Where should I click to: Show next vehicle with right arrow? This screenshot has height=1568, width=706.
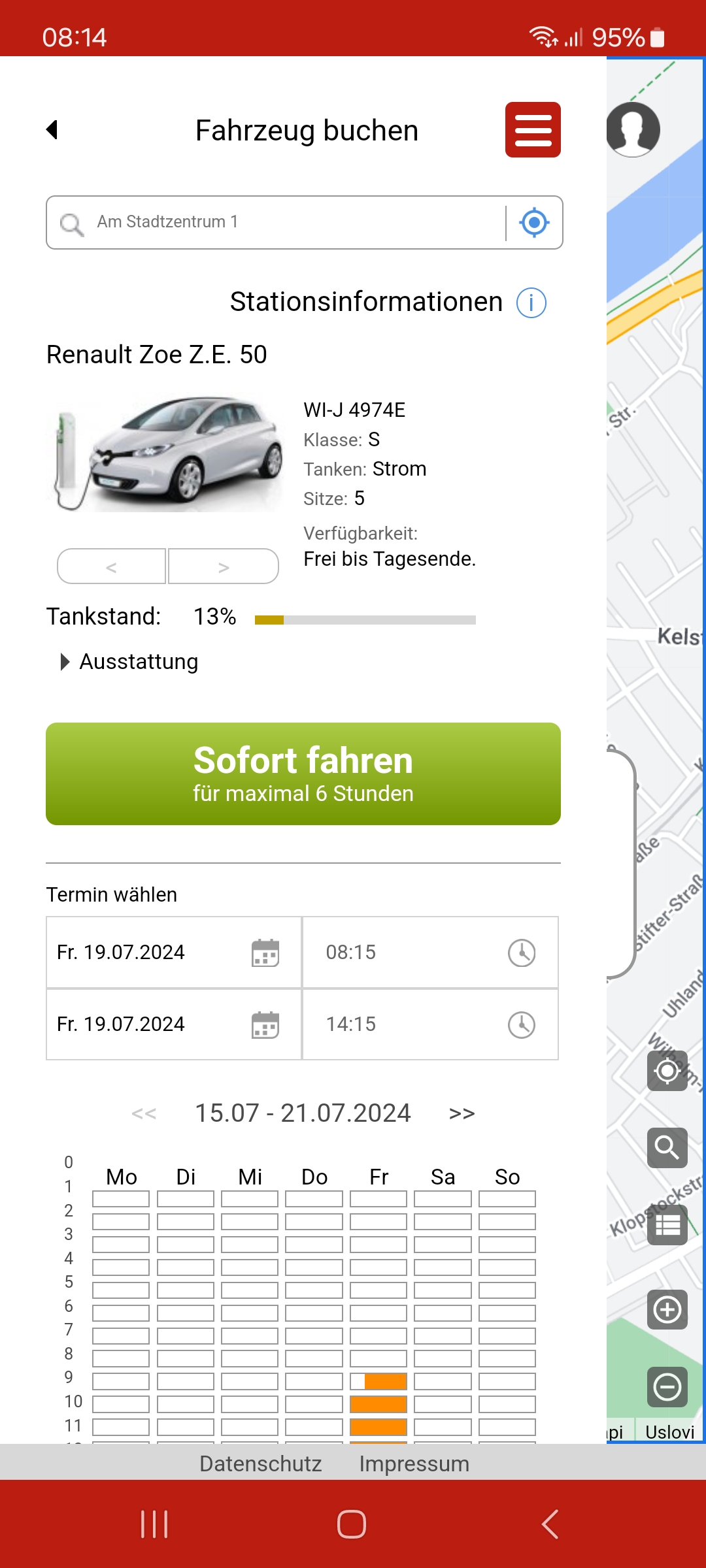pos(224,566)
